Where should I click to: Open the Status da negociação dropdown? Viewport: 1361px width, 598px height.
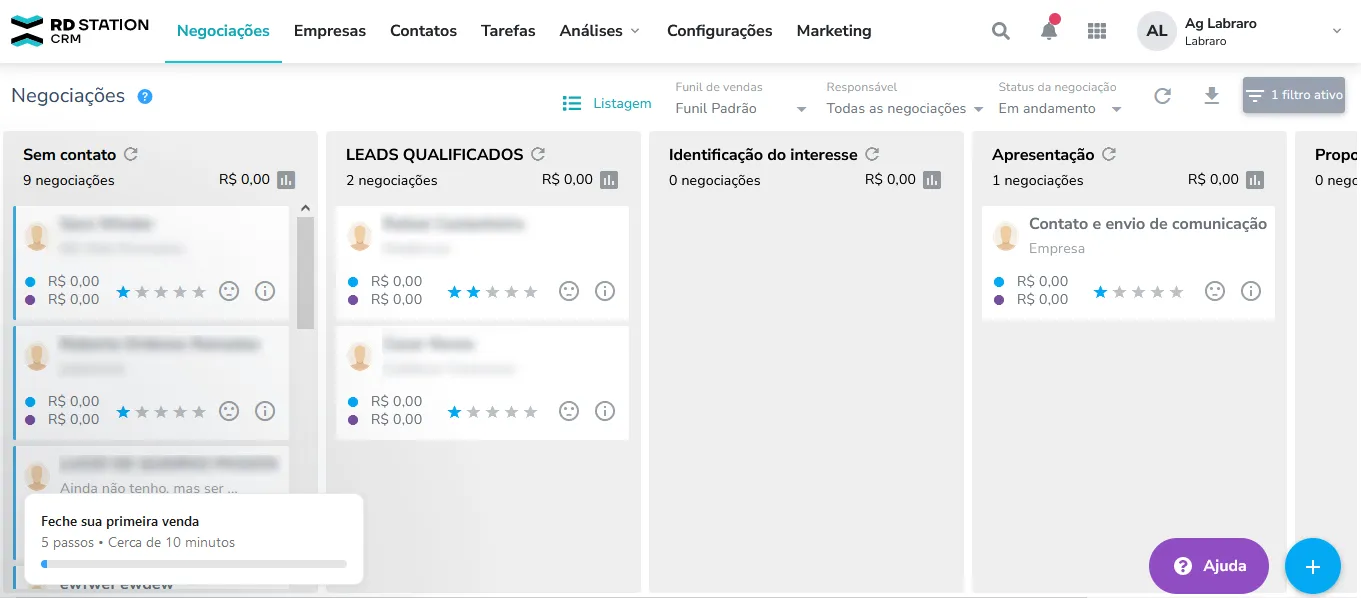click(1059, 108)
